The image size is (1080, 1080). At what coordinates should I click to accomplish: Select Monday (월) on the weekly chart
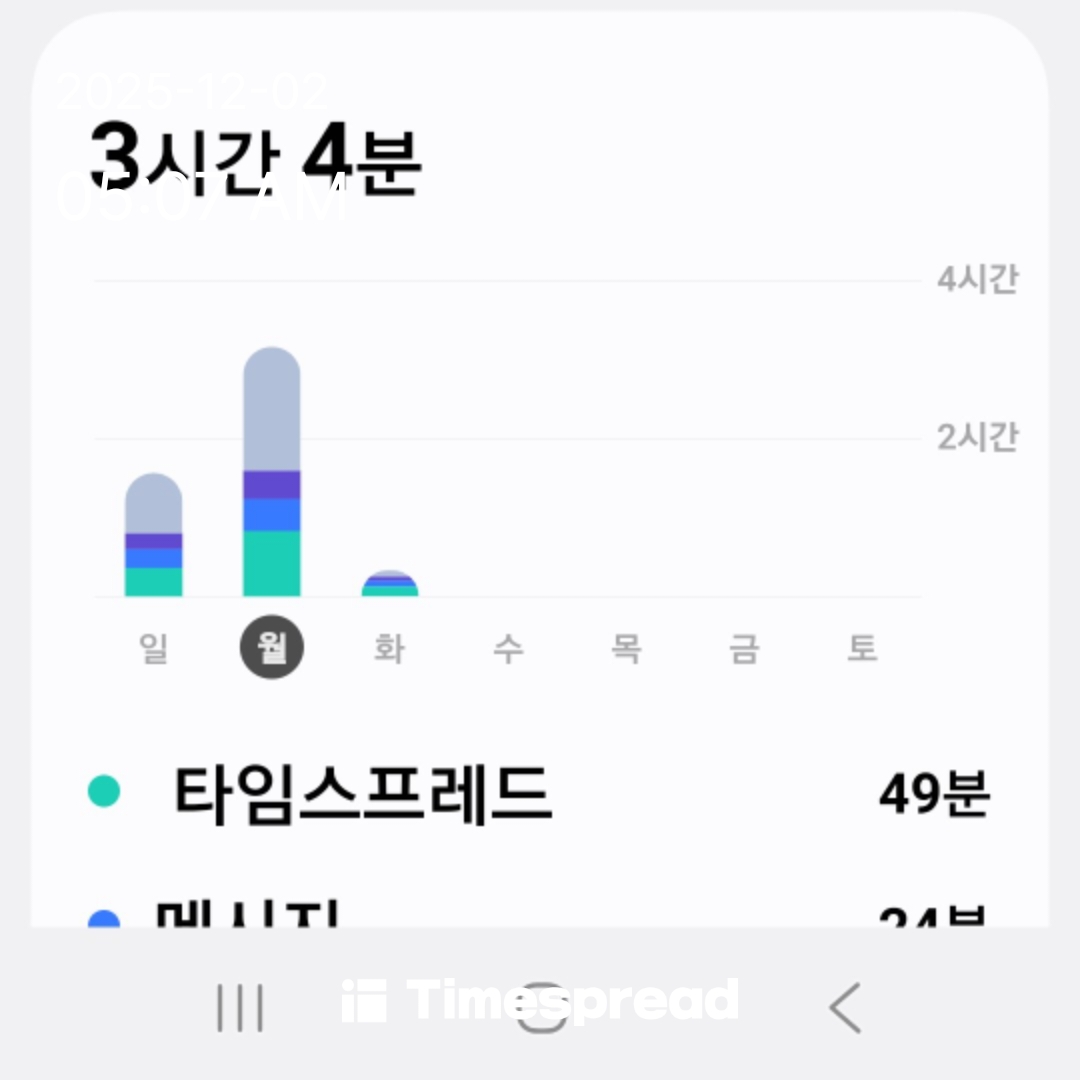tap(272, 648)
